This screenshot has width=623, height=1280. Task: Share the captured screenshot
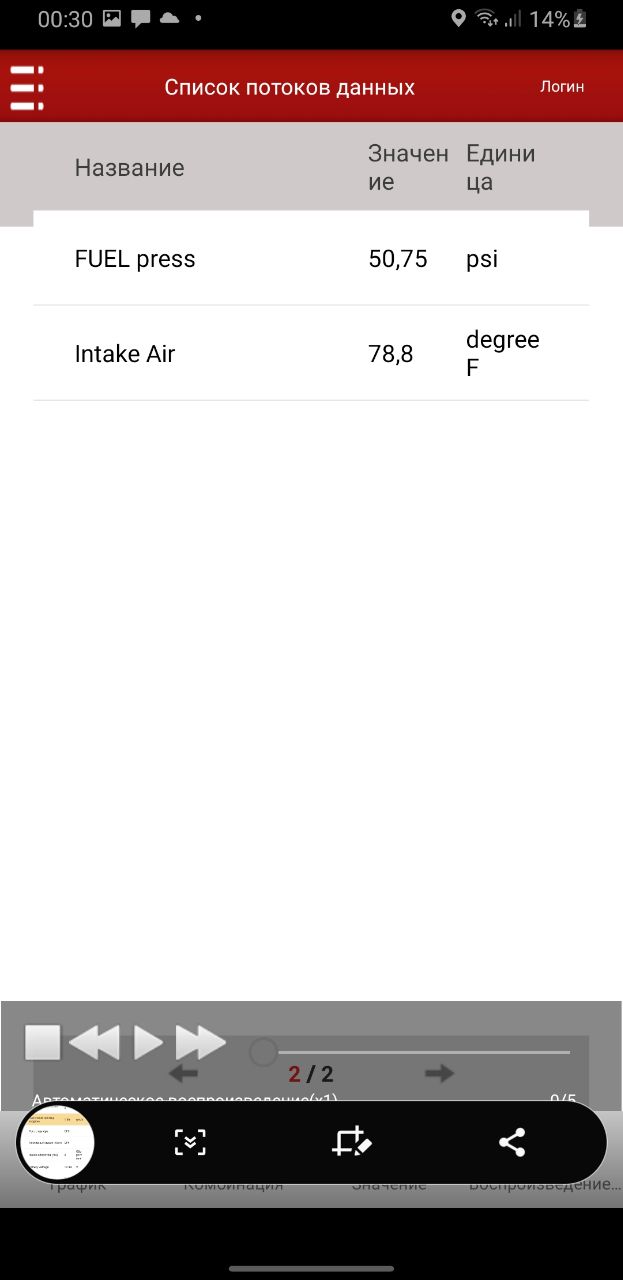click(512, 1143)
